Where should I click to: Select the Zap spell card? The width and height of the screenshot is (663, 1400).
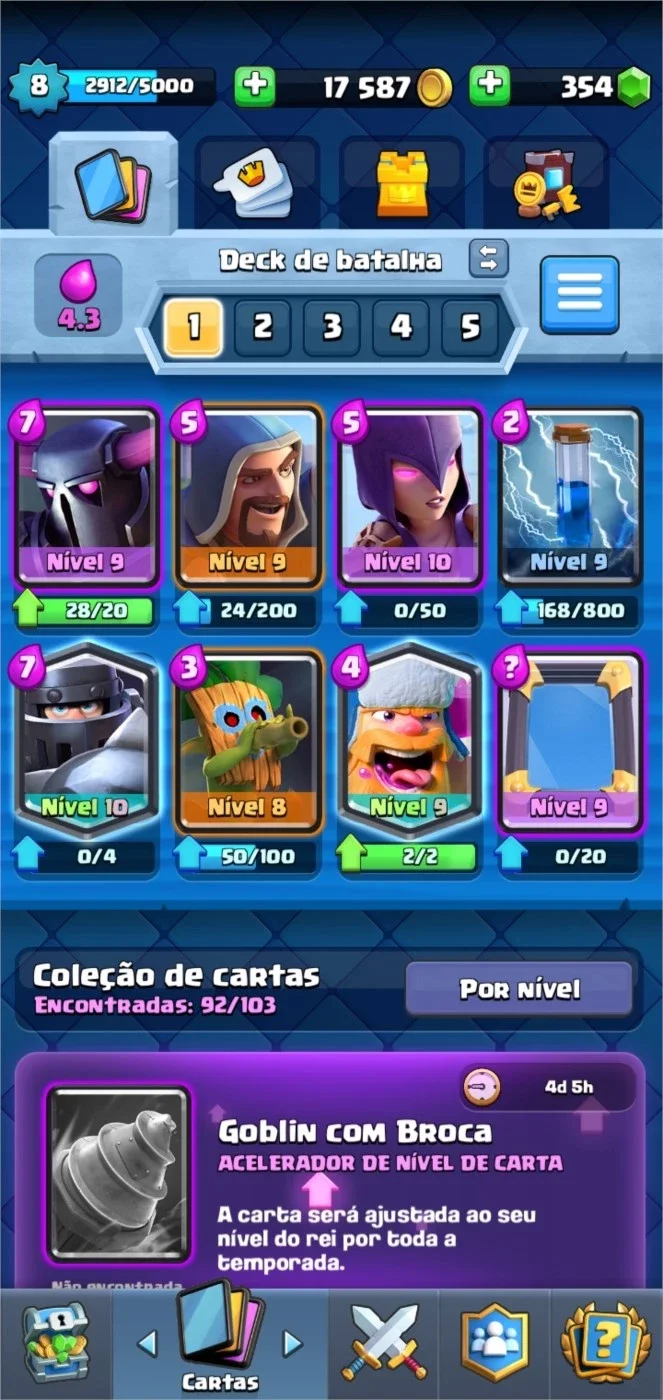[569, 497]
